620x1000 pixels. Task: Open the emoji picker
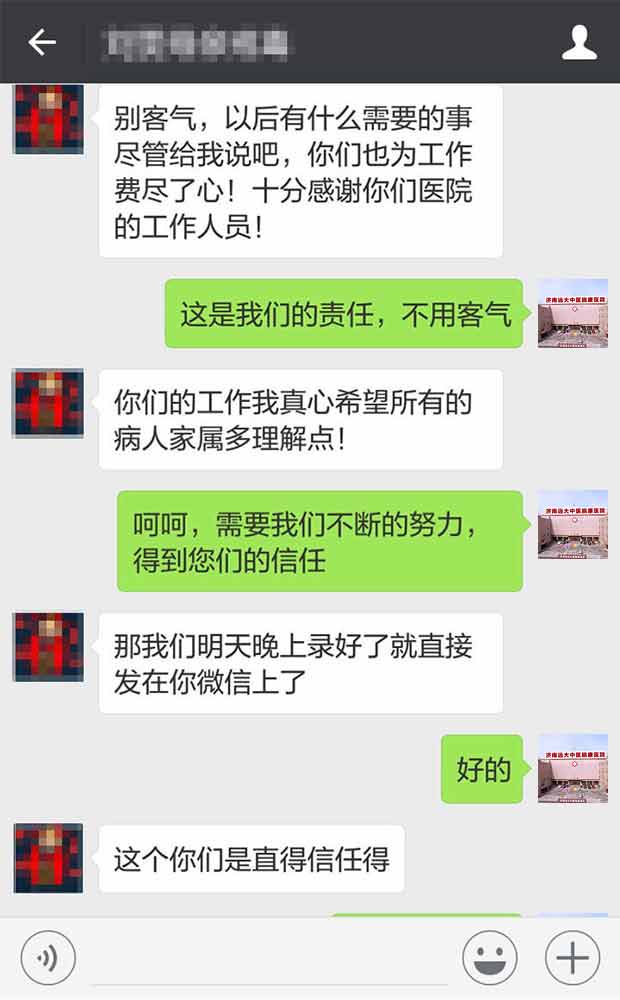tap(490, 958)
